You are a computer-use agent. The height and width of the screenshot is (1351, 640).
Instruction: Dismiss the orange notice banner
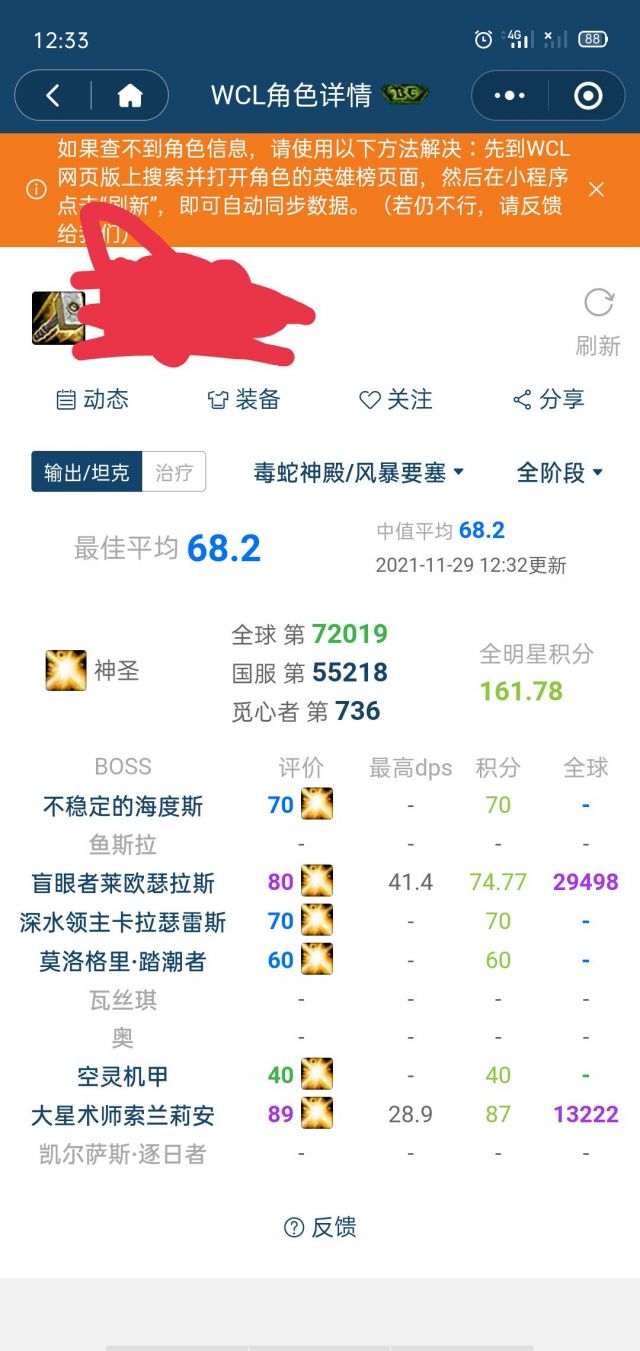(x=596, y=189)
